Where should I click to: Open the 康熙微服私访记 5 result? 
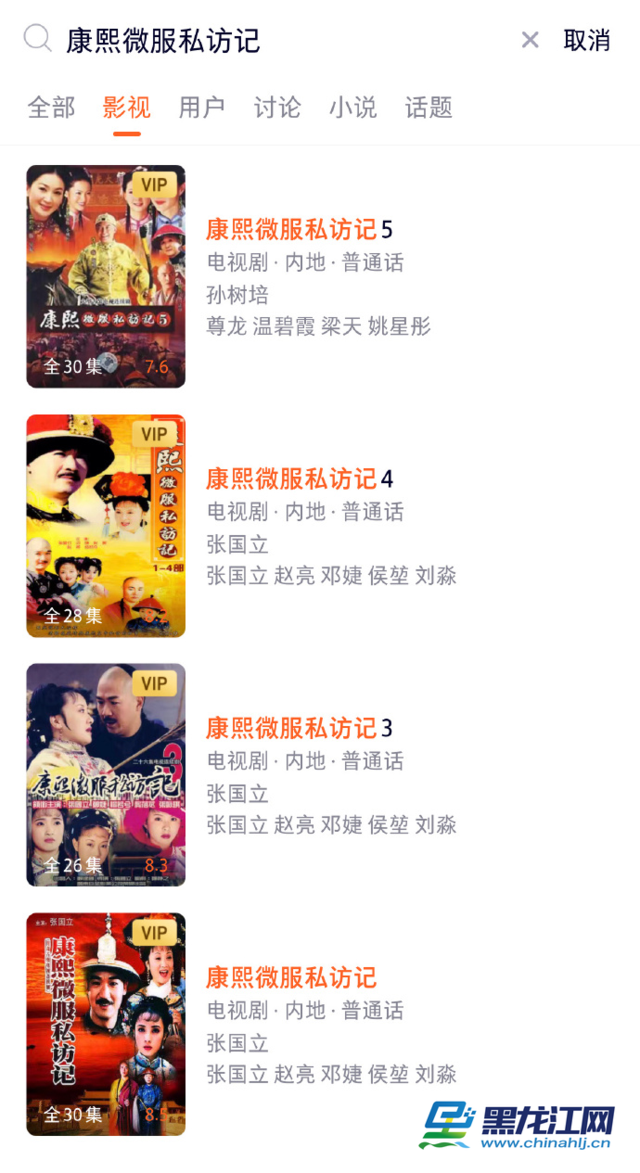tap(299, 230)
